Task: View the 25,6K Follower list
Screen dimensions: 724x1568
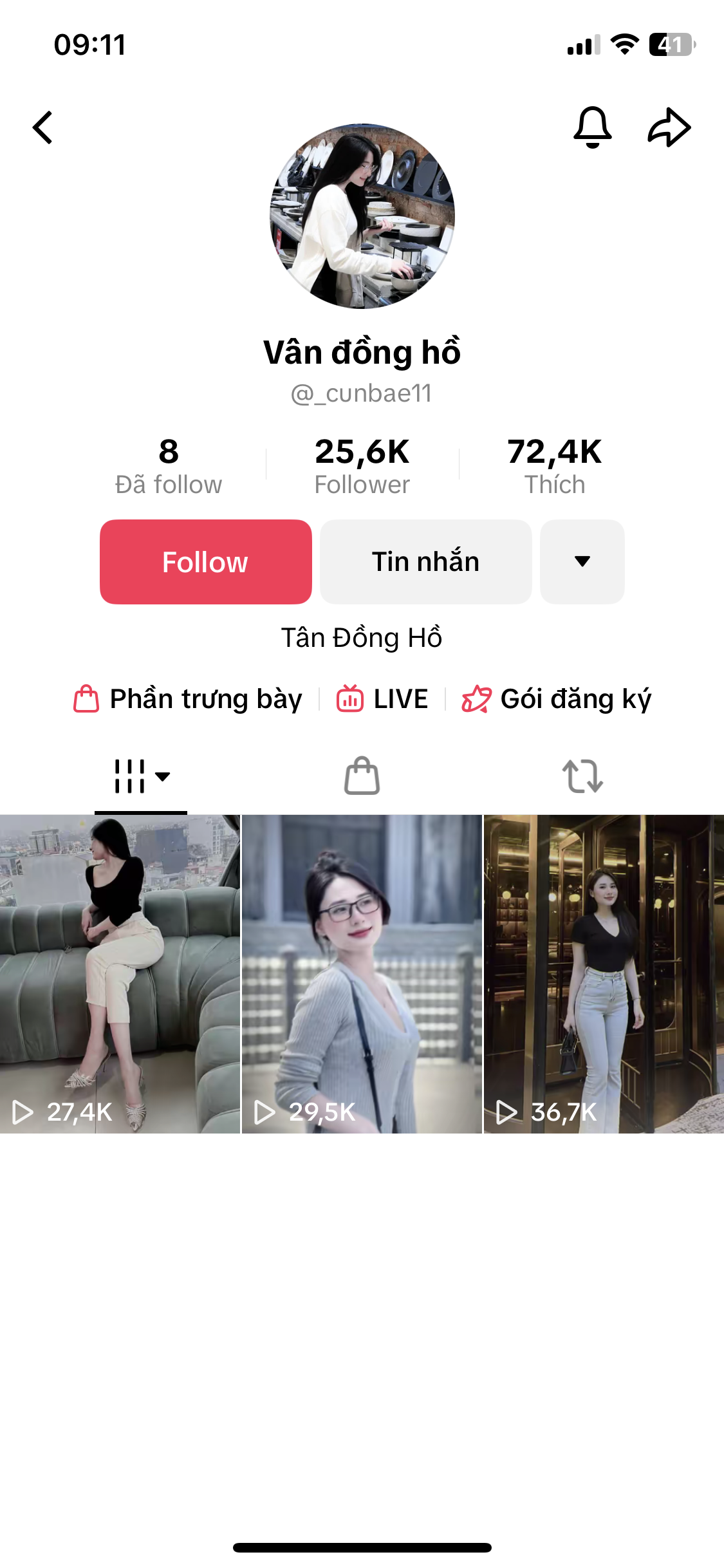Action: (362, 466)
